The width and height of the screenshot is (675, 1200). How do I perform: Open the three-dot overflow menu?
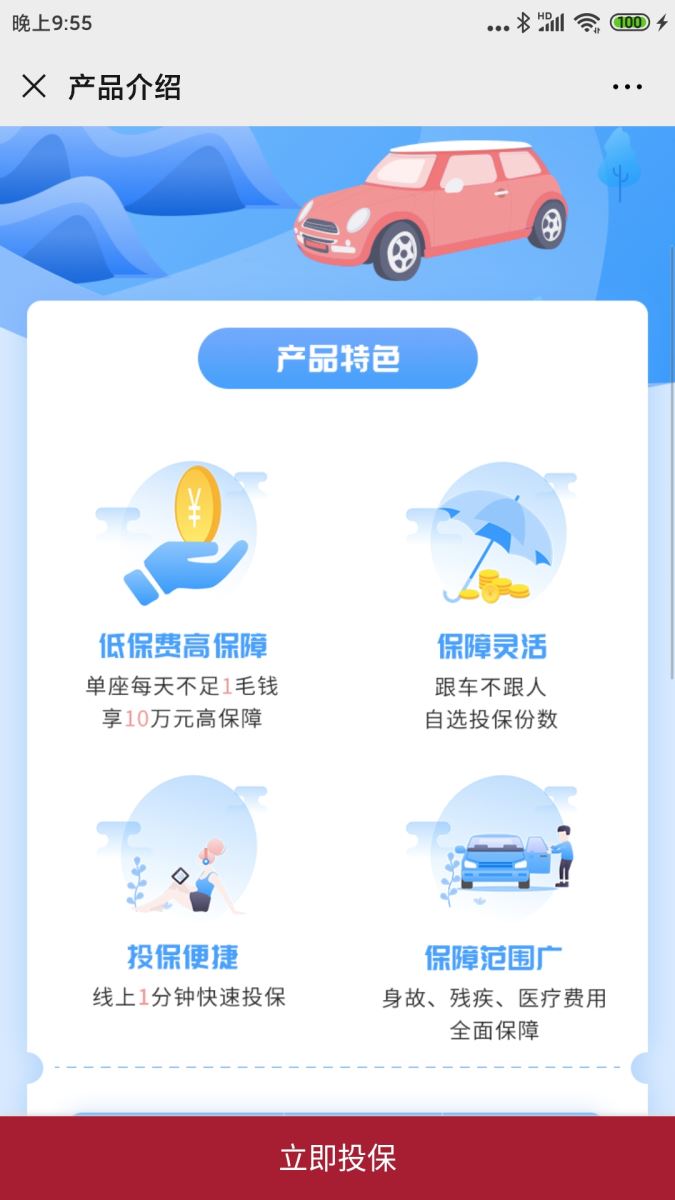coord(627,87)
